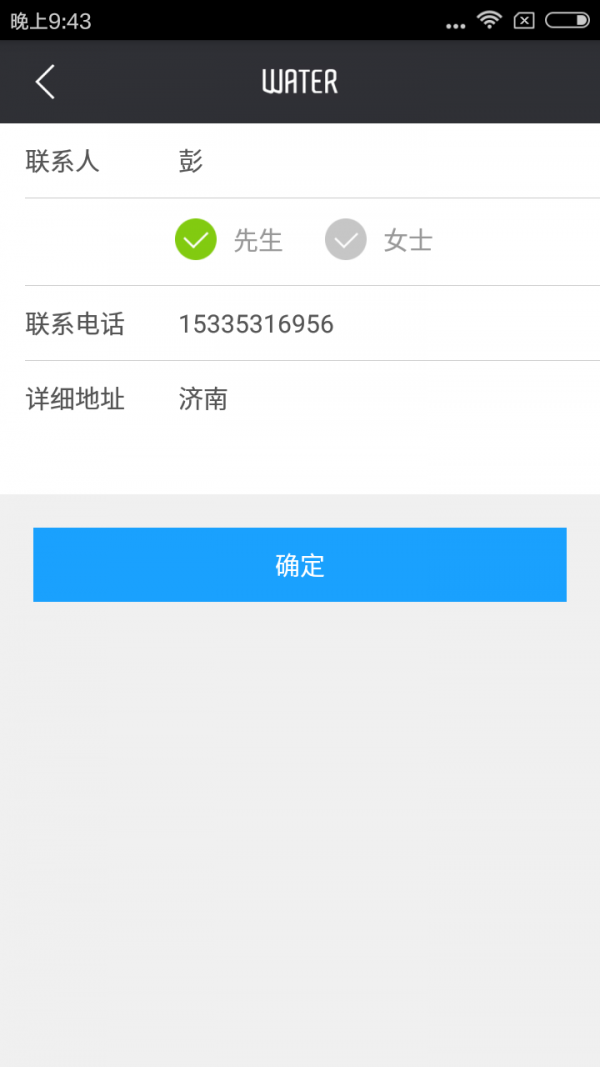Select the 先生 option
Screen dimensions: 600x1067
coord(196,240)
